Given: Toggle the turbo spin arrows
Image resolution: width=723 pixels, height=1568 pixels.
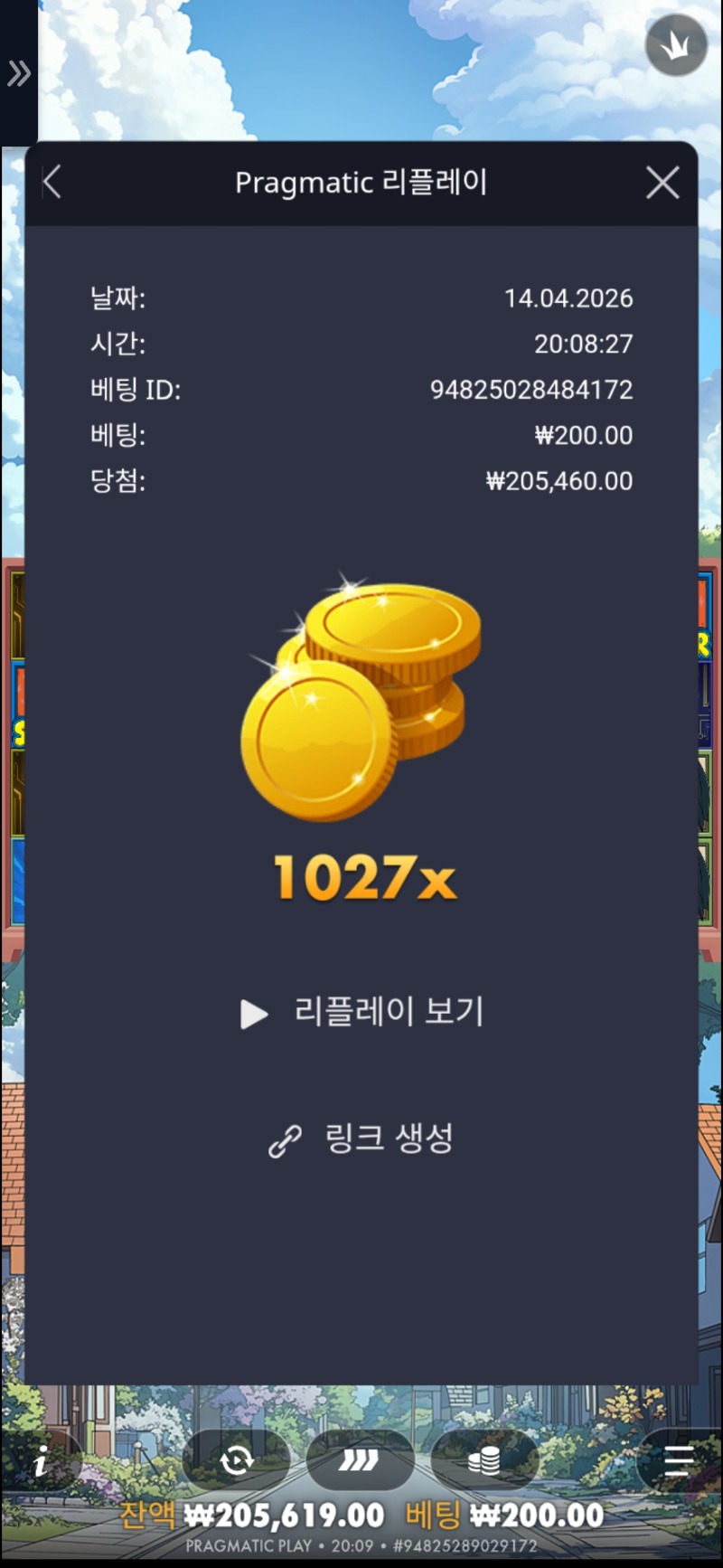Looking at the screenshot, I should point(360,1459).
